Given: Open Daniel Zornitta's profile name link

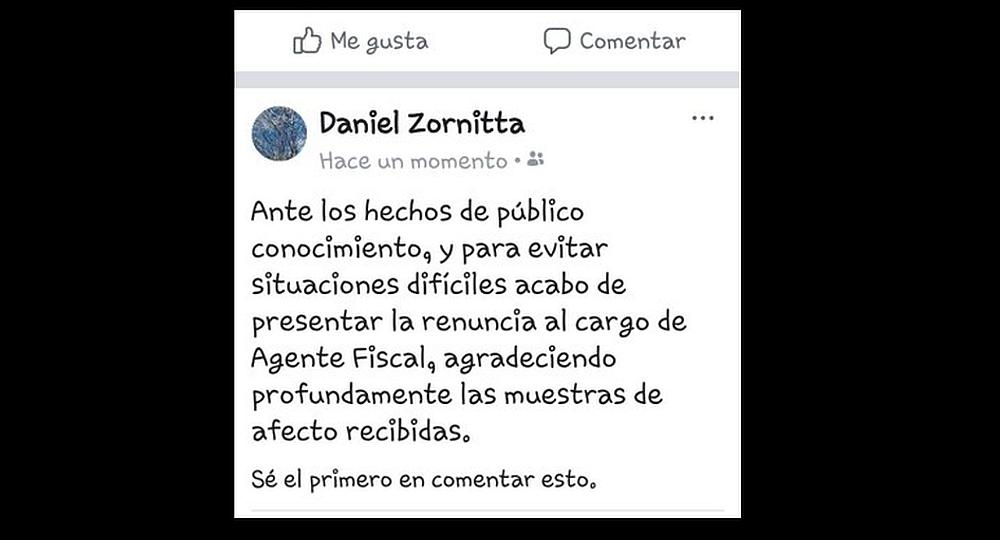Looking at the screenshot, I should [421, 123].
